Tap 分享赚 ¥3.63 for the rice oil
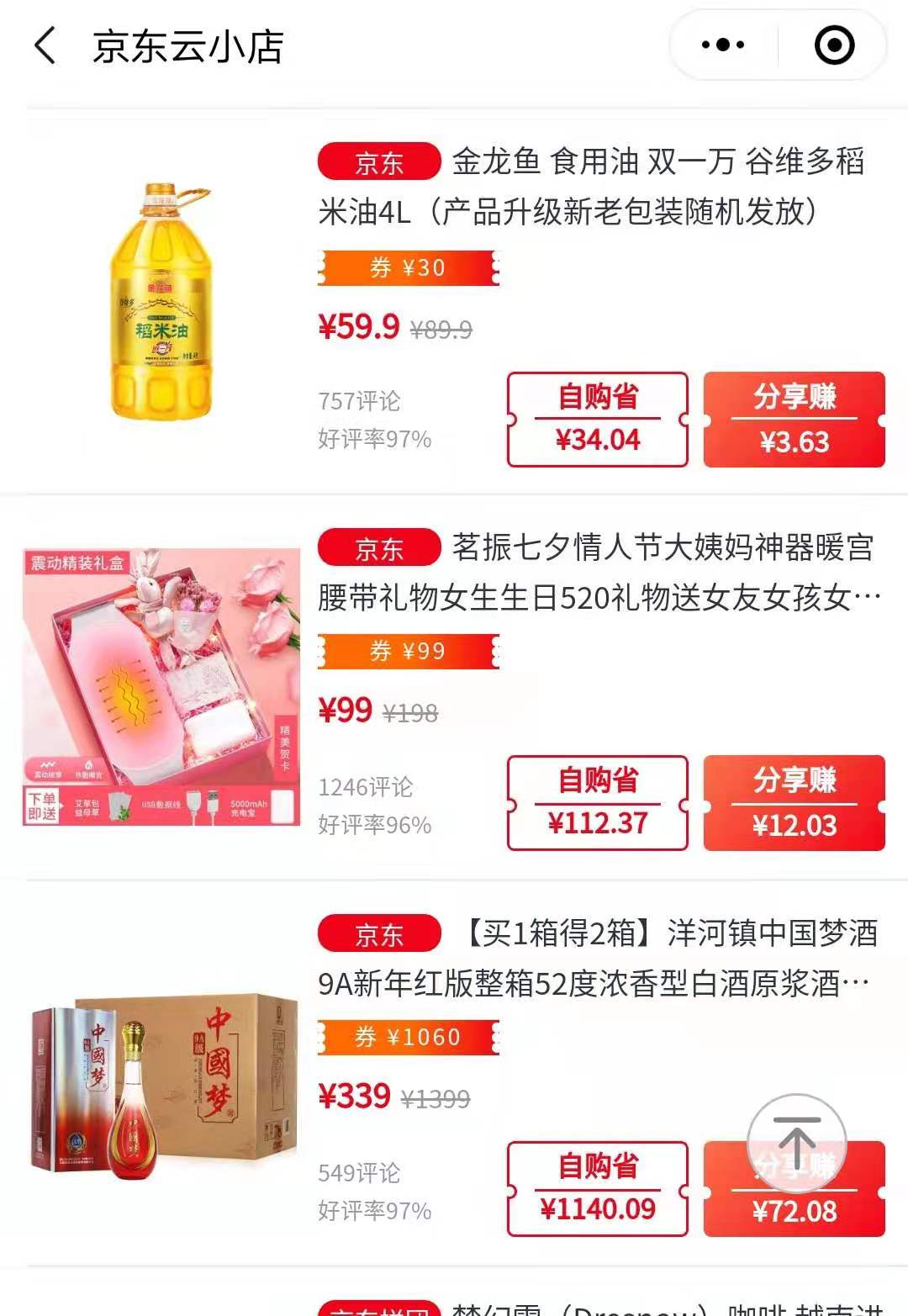Screen dimensions: 908x1316 tap(794, 420)
